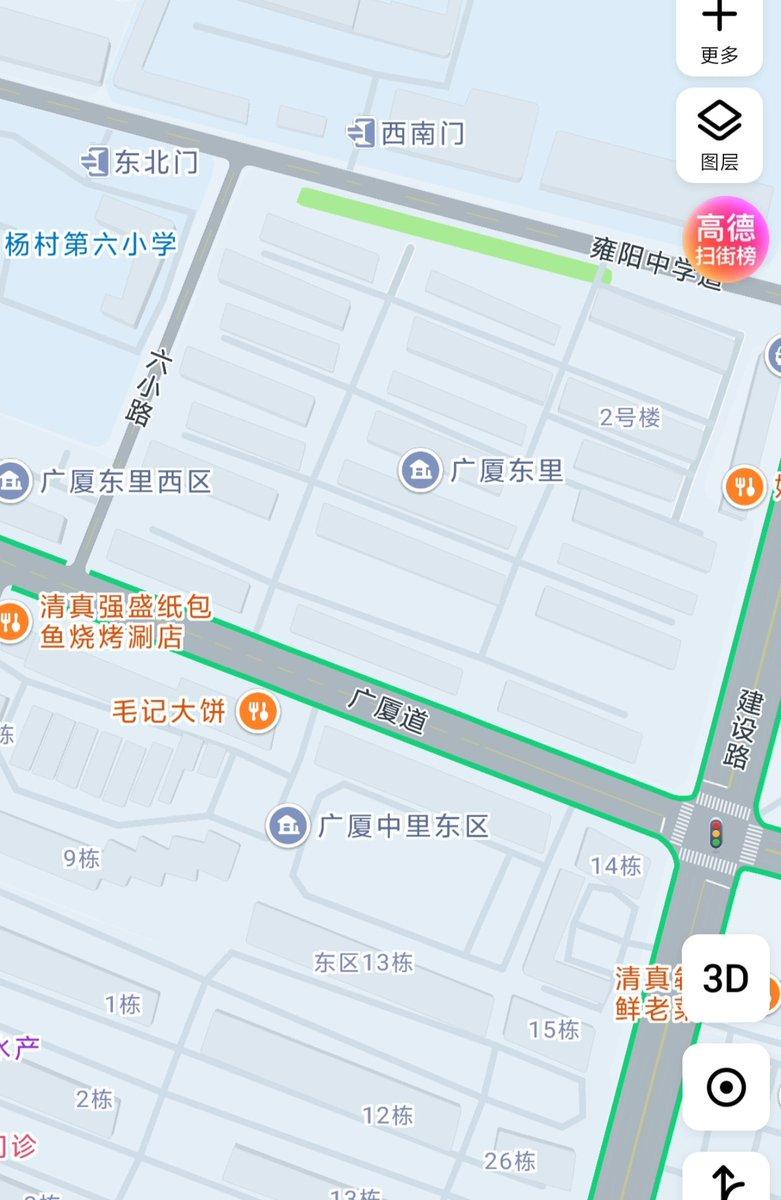781x1200 pixels.
Task: Select the 杨村第六小学 school label
Action: point(90,243)
